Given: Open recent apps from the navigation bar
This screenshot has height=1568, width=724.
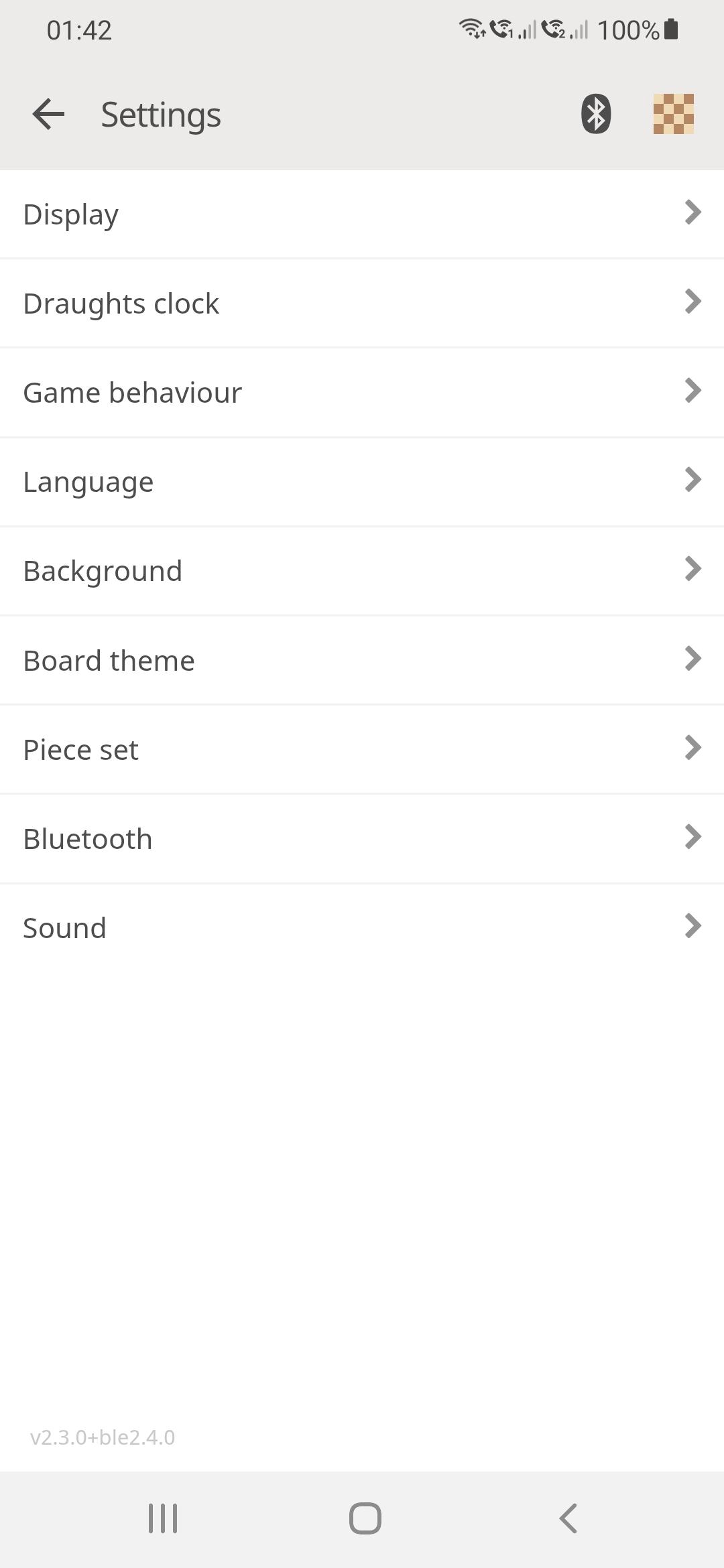Looking at the screenshot, I should (163, 1518).
